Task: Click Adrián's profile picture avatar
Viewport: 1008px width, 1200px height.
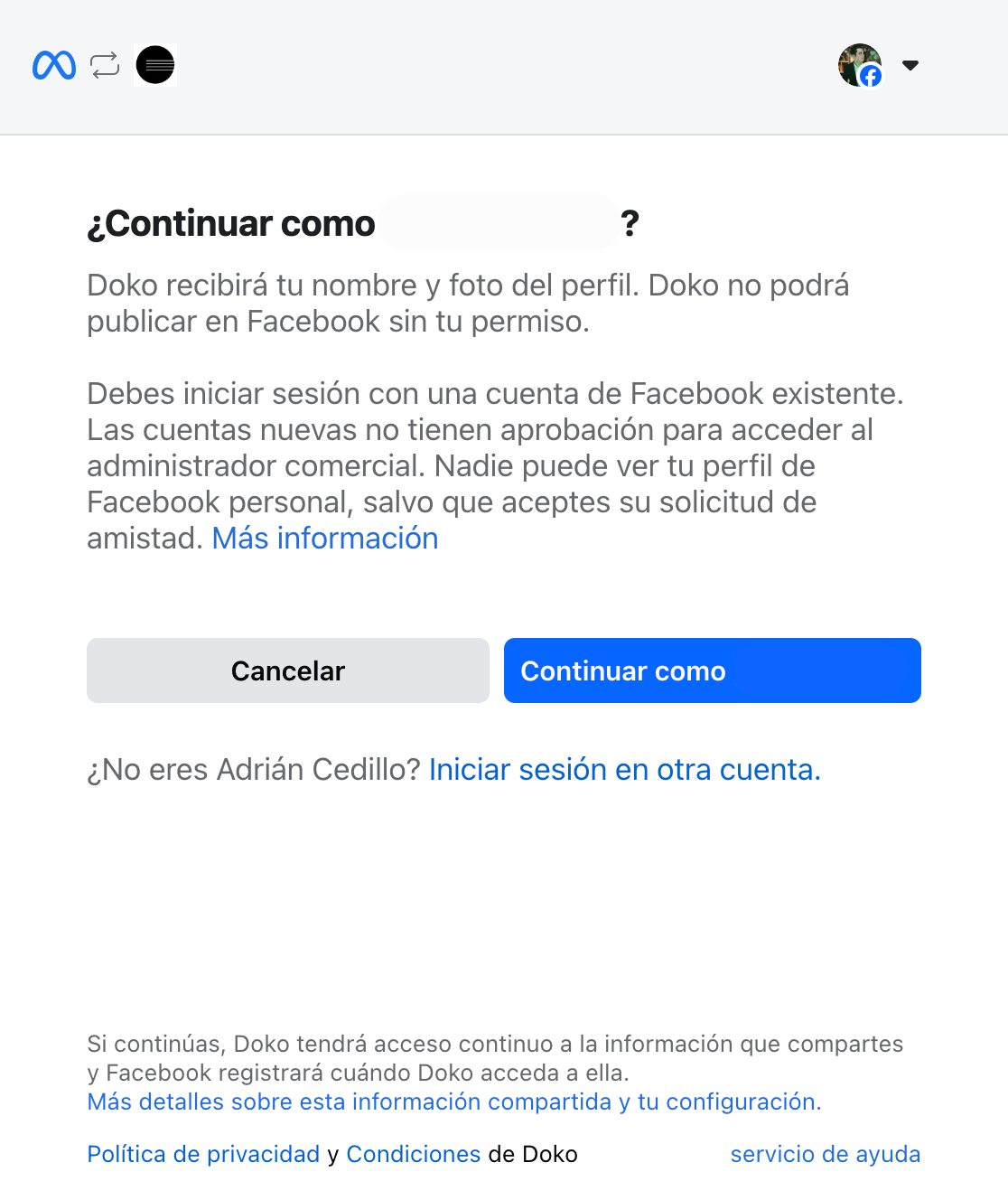Action: coord(856,64)
